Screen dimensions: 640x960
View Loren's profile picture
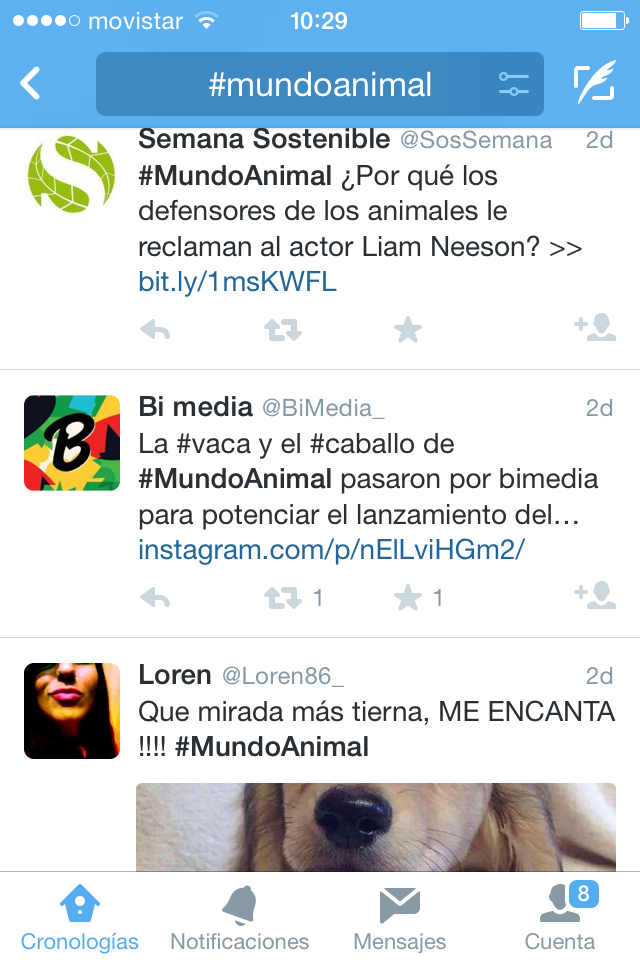click(72, 710)
